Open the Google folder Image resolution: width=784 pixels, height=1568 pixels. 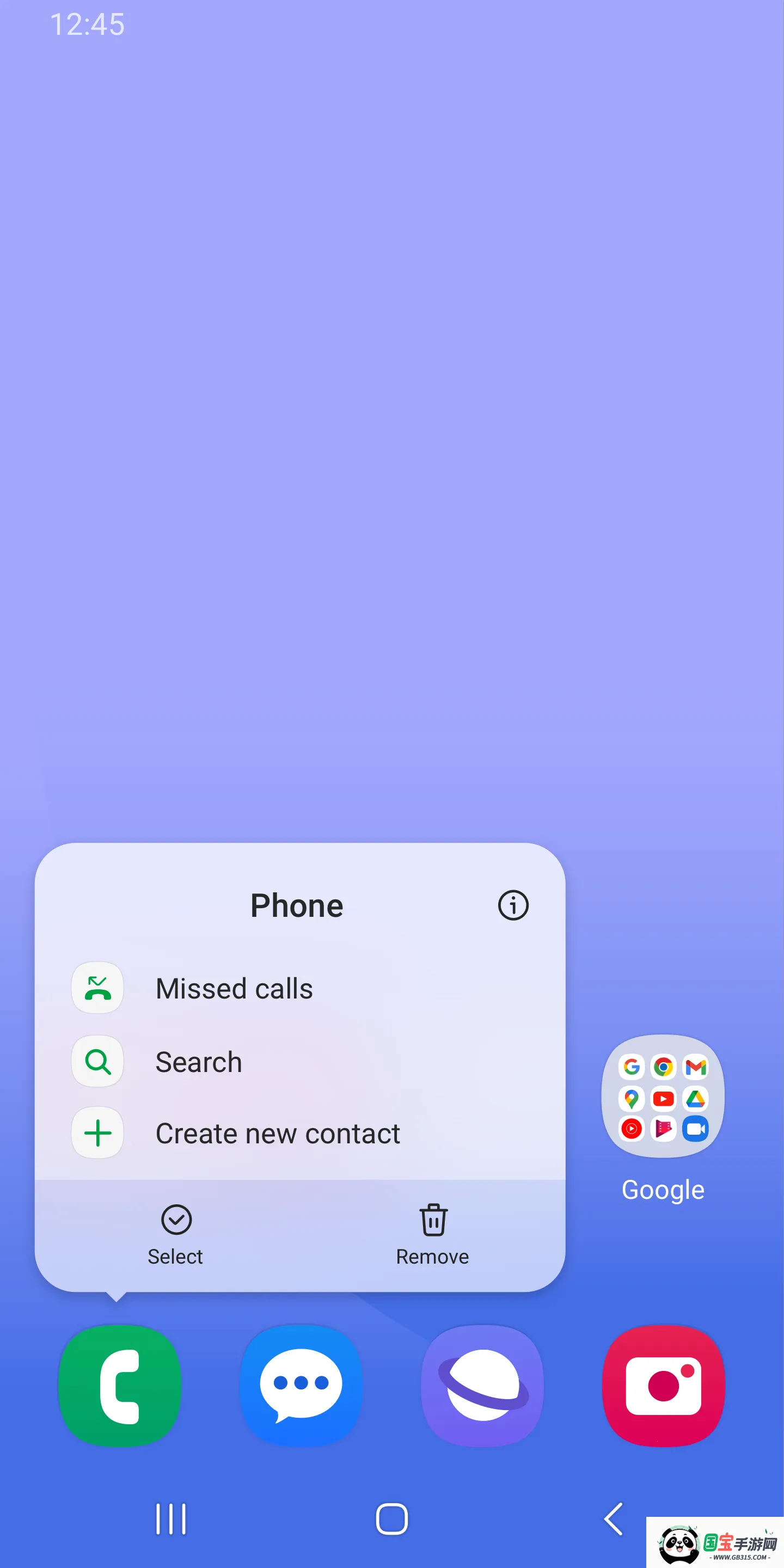[663, 1097]
